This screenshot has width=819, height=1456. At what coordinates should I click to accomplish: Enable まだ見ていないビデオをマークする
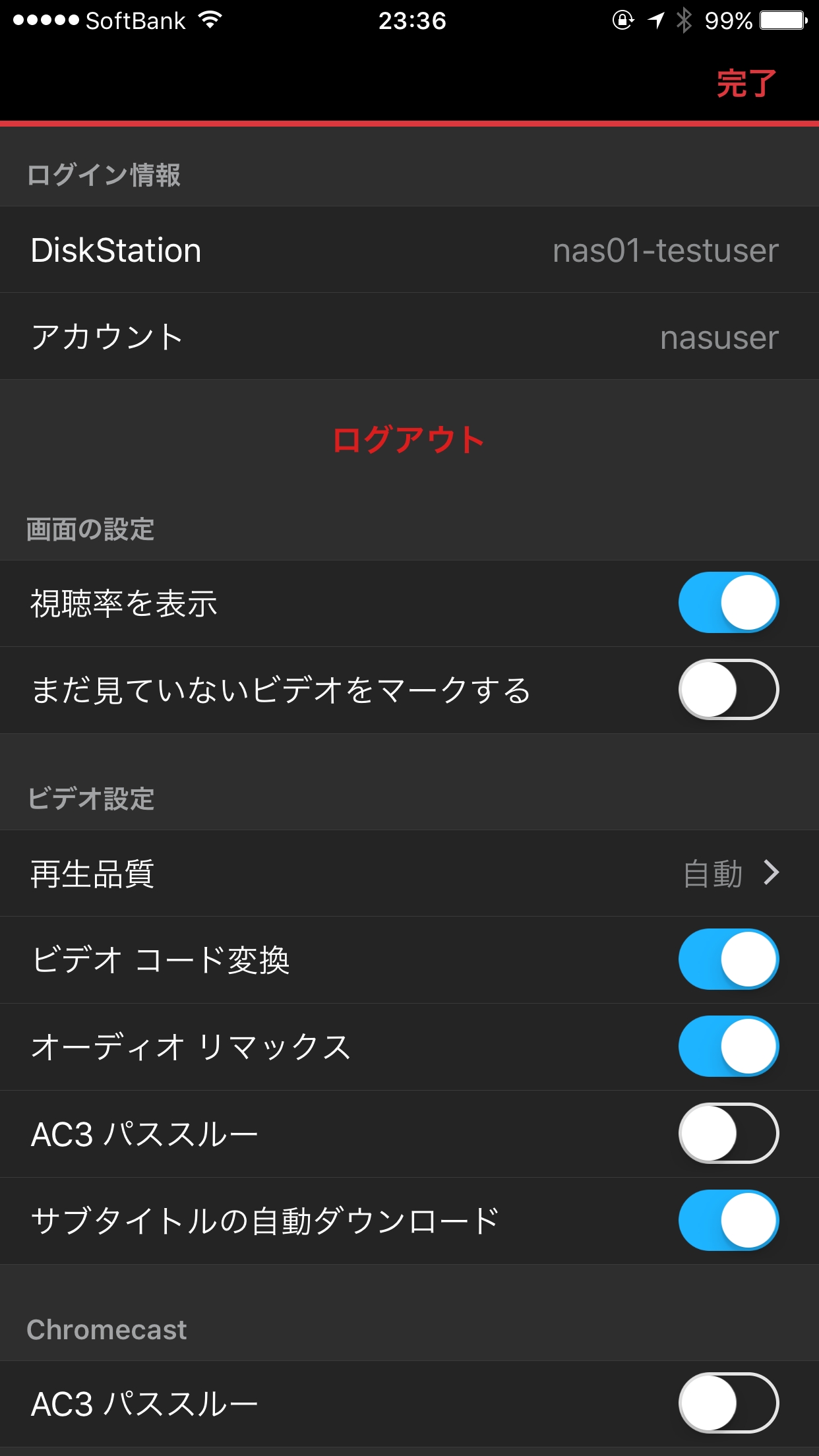pos(728,690)
